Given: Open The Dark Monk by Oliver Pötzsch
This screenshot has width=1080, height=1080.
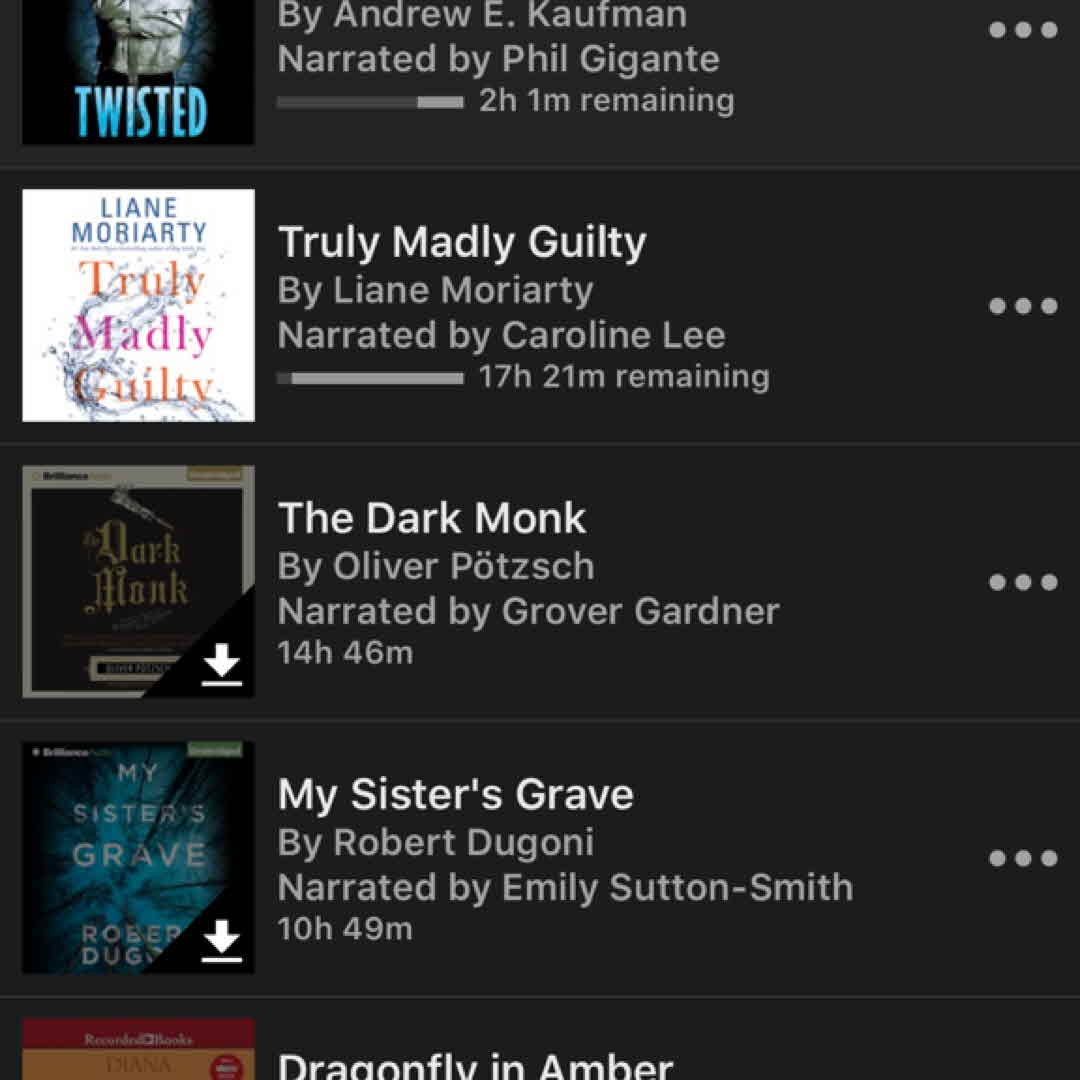Looking at the screenshot, I should tap(432, 520).
